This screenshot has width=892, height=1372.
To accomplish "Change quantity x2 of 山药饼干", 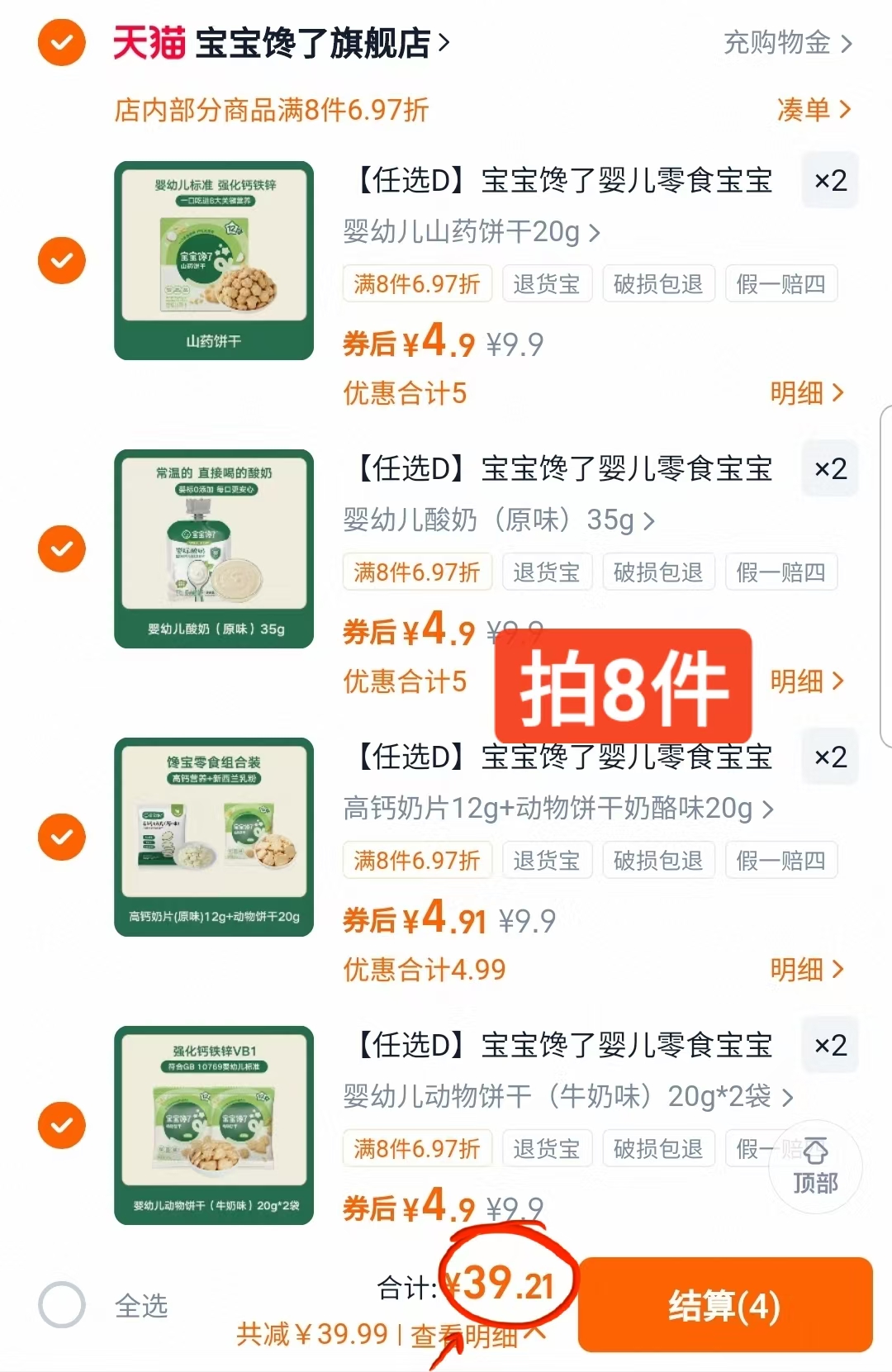I will 830,180.
